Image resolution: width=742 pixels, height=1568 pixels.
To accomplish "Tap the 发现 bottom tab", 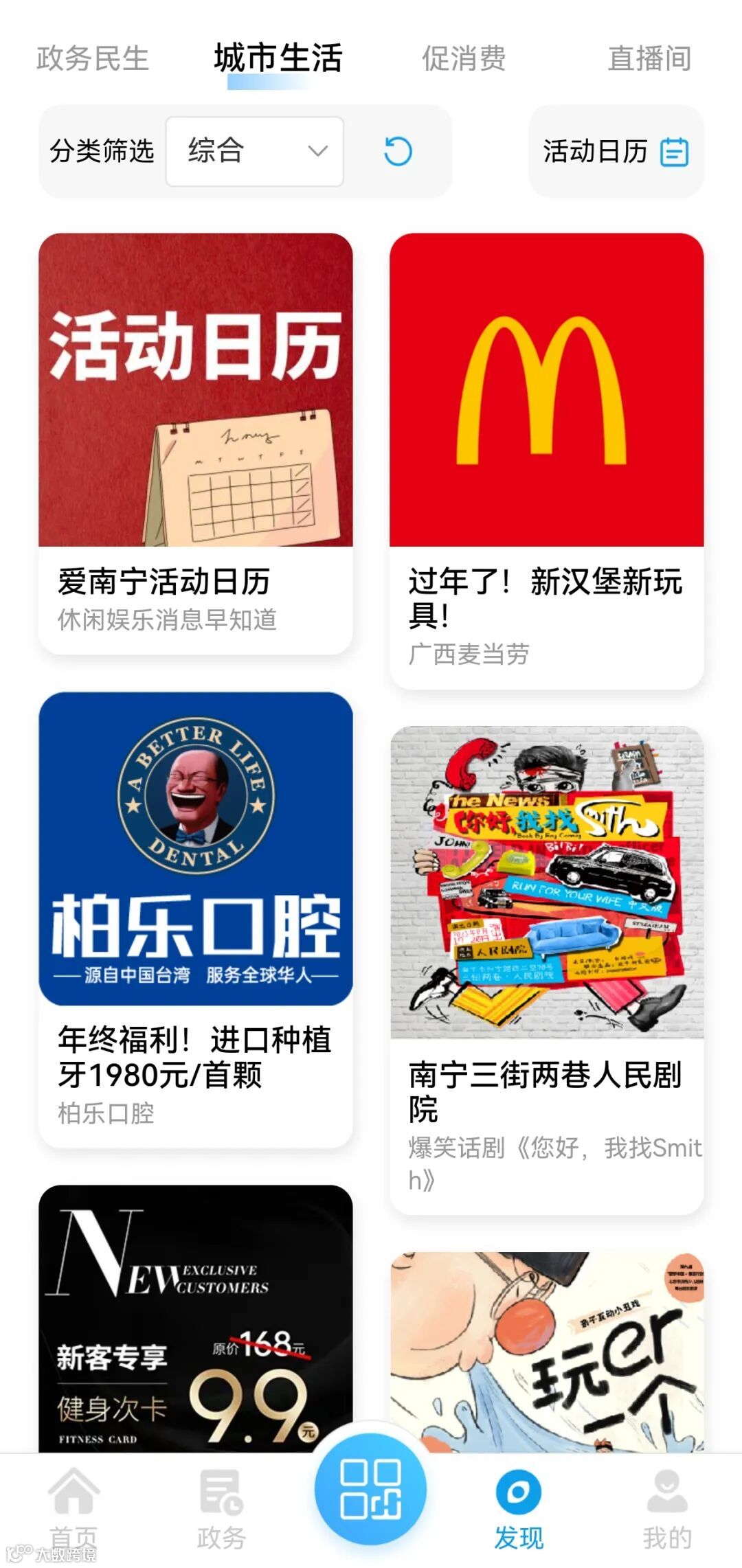I will (x=519, y=1508).
